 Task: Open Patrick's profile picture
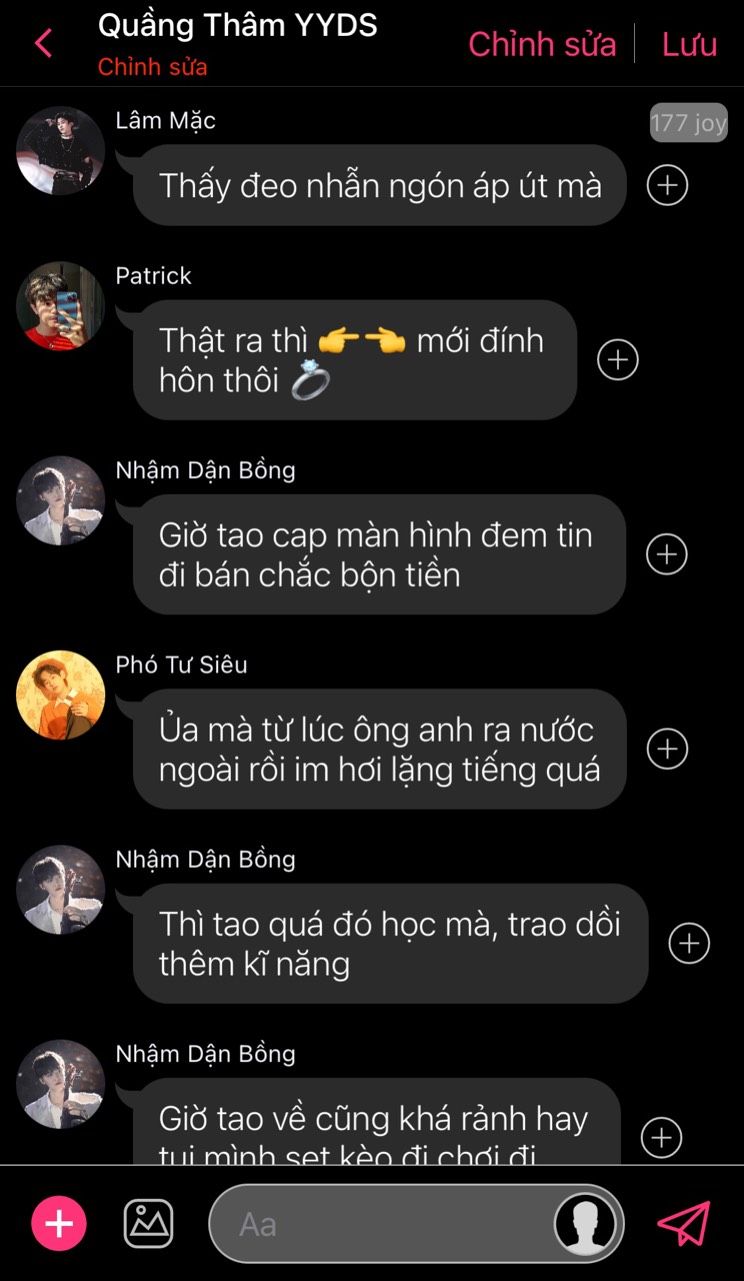(x=61, y=306)
